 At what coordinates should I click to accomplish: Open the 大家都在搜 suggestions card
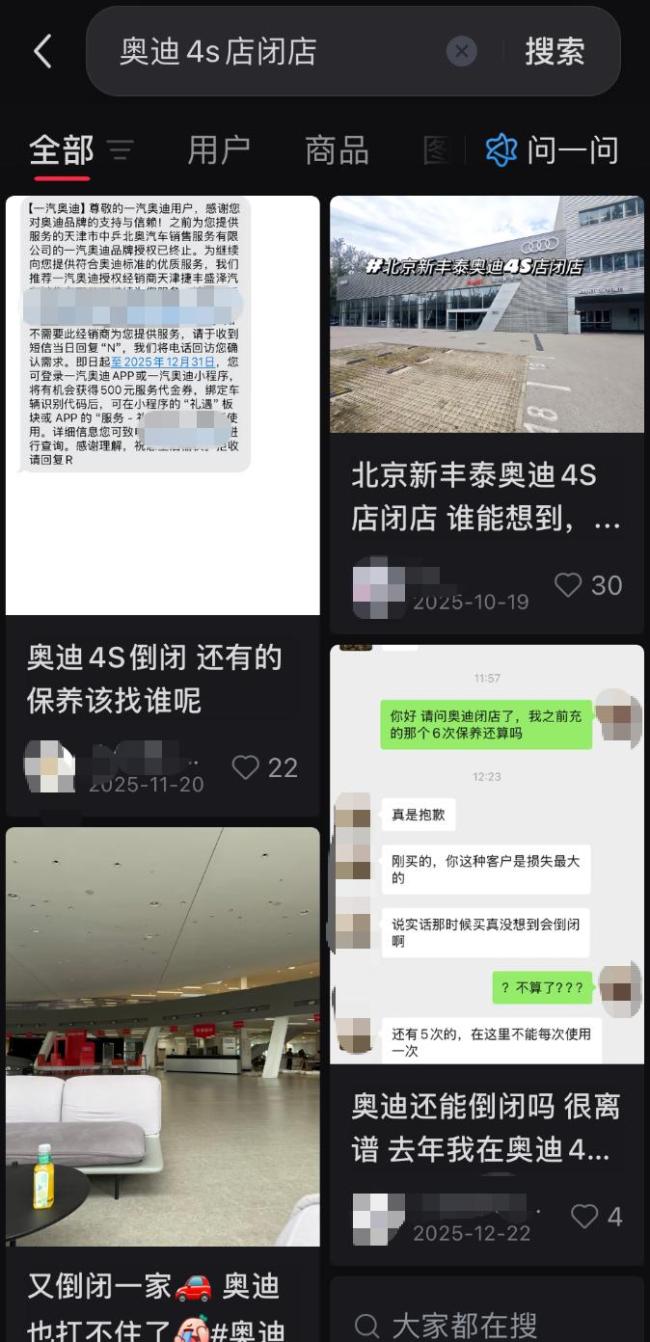486,1322
